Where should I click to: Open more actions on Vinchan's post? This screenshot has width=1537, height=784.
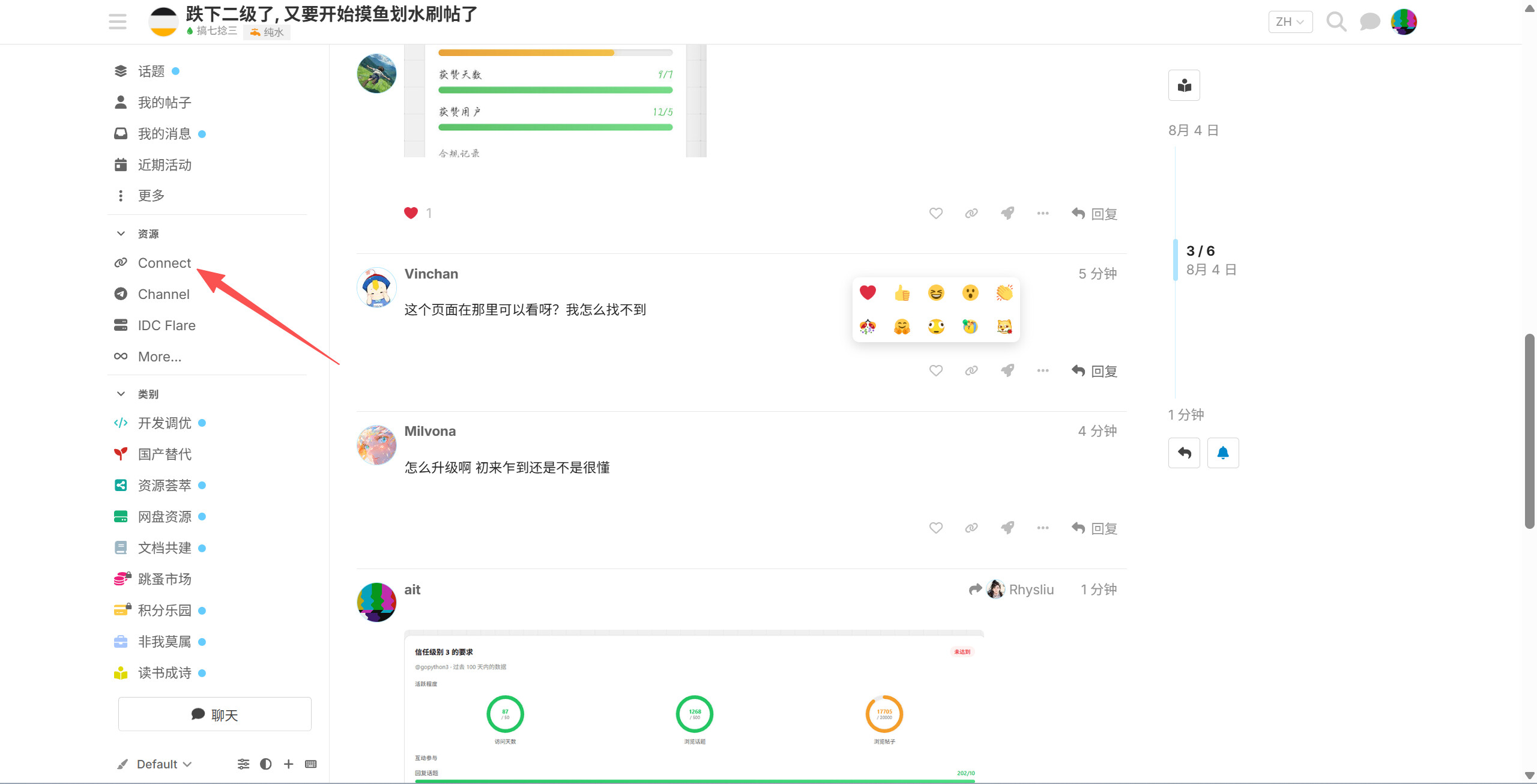tap(1043, 371)
